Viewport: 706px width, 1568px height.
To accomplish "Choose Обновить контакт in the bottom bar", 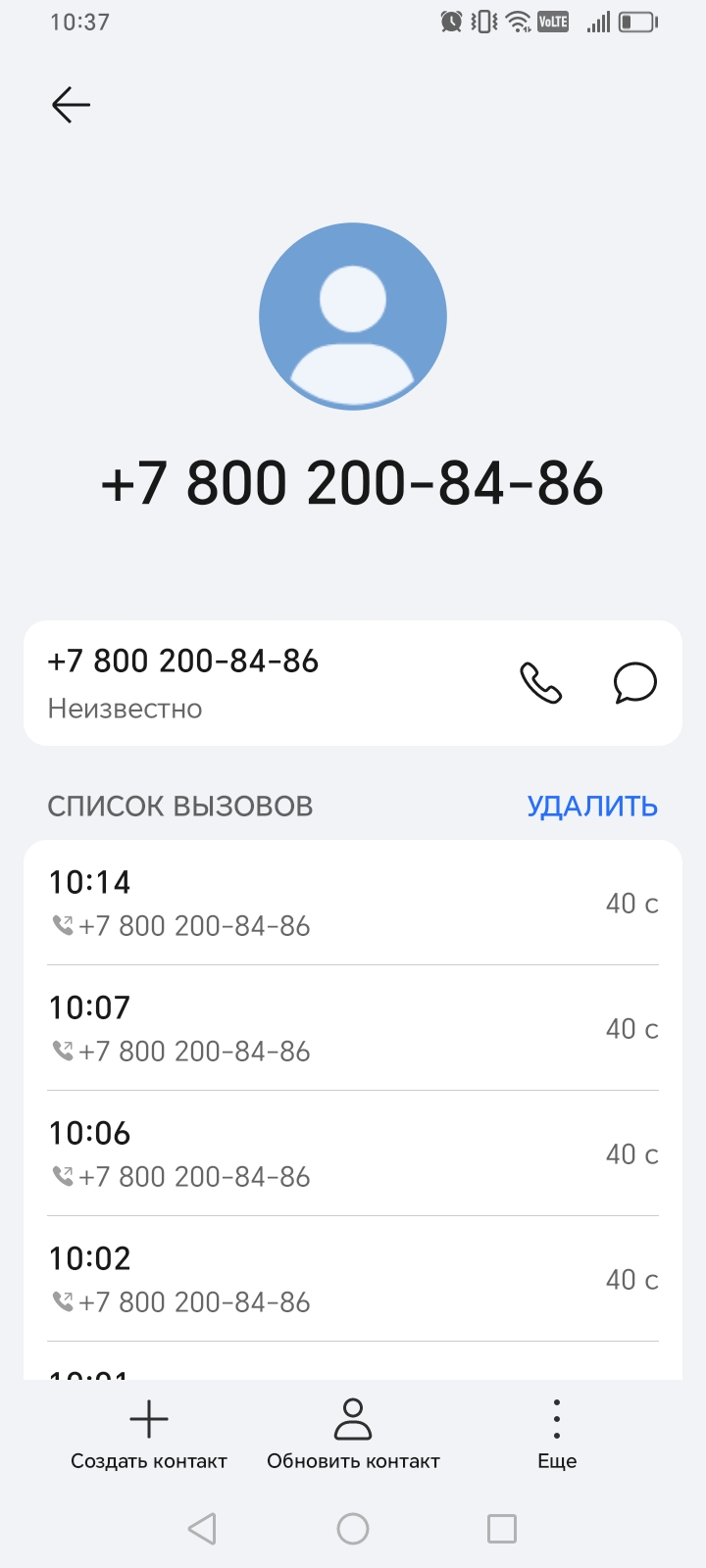I will [x=353, y=1434].
